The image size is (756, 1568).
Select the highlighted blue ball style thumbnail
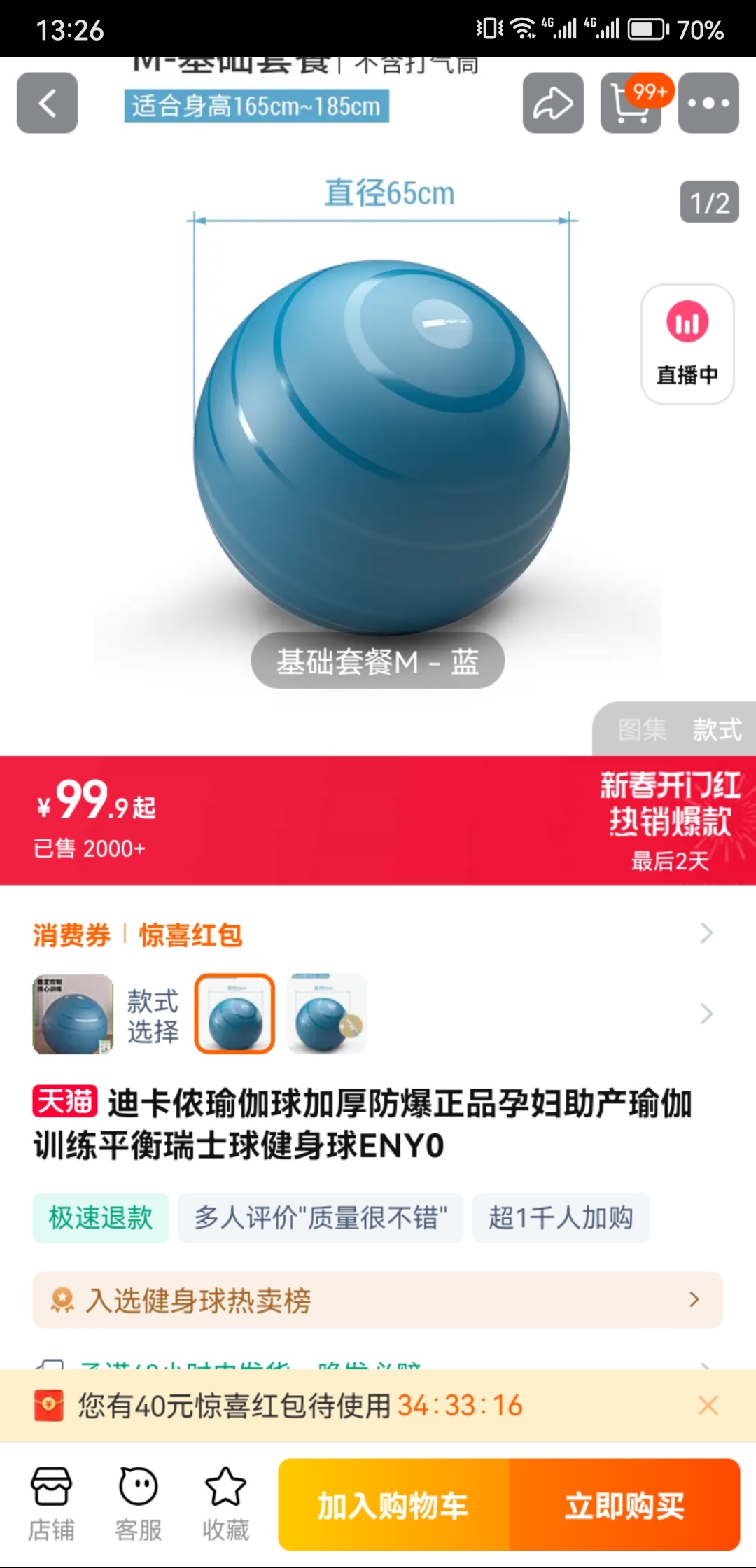point(234,1014)
